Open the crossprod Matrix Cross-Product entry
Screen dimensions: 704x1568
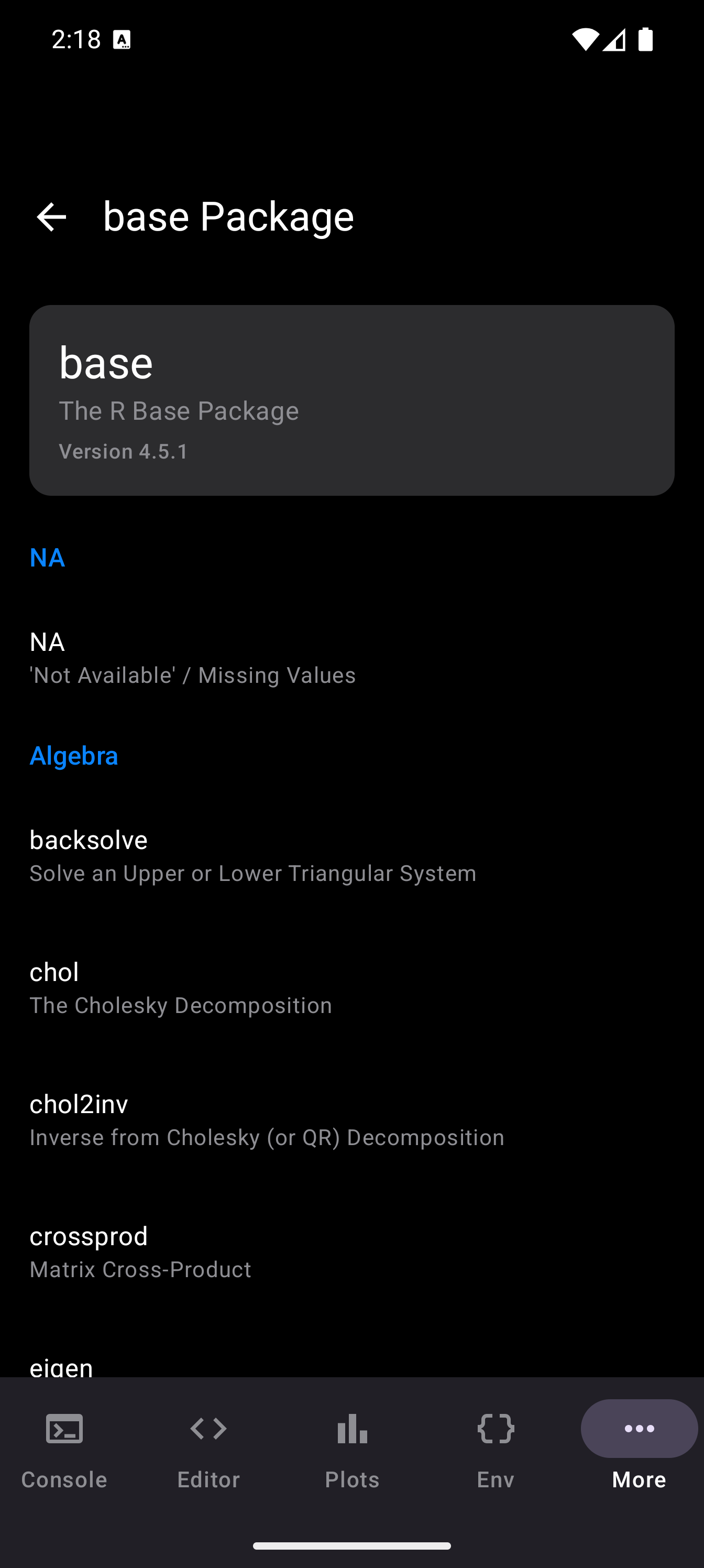(x=351, y=1251)
